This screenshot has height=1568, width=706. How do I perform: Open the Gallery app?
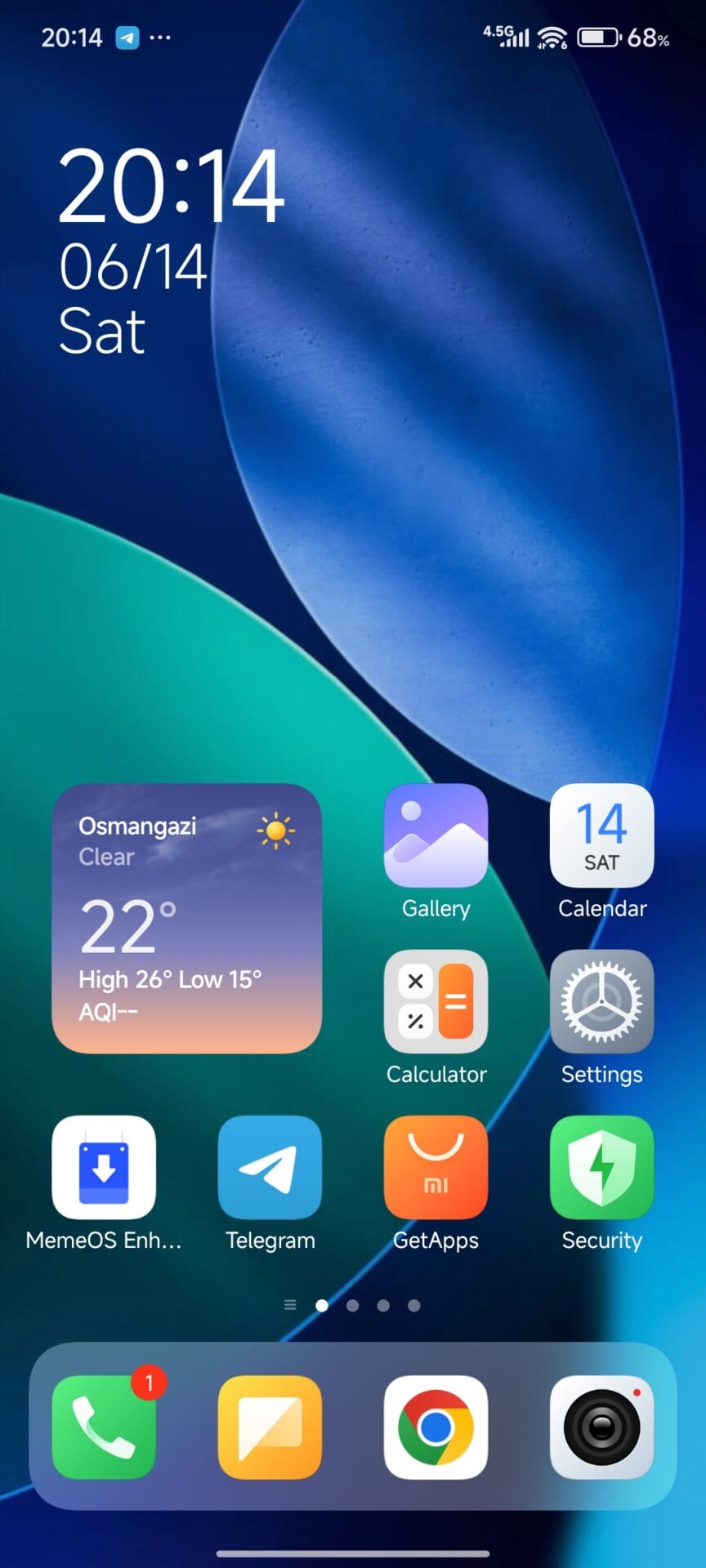click(436, 835)
